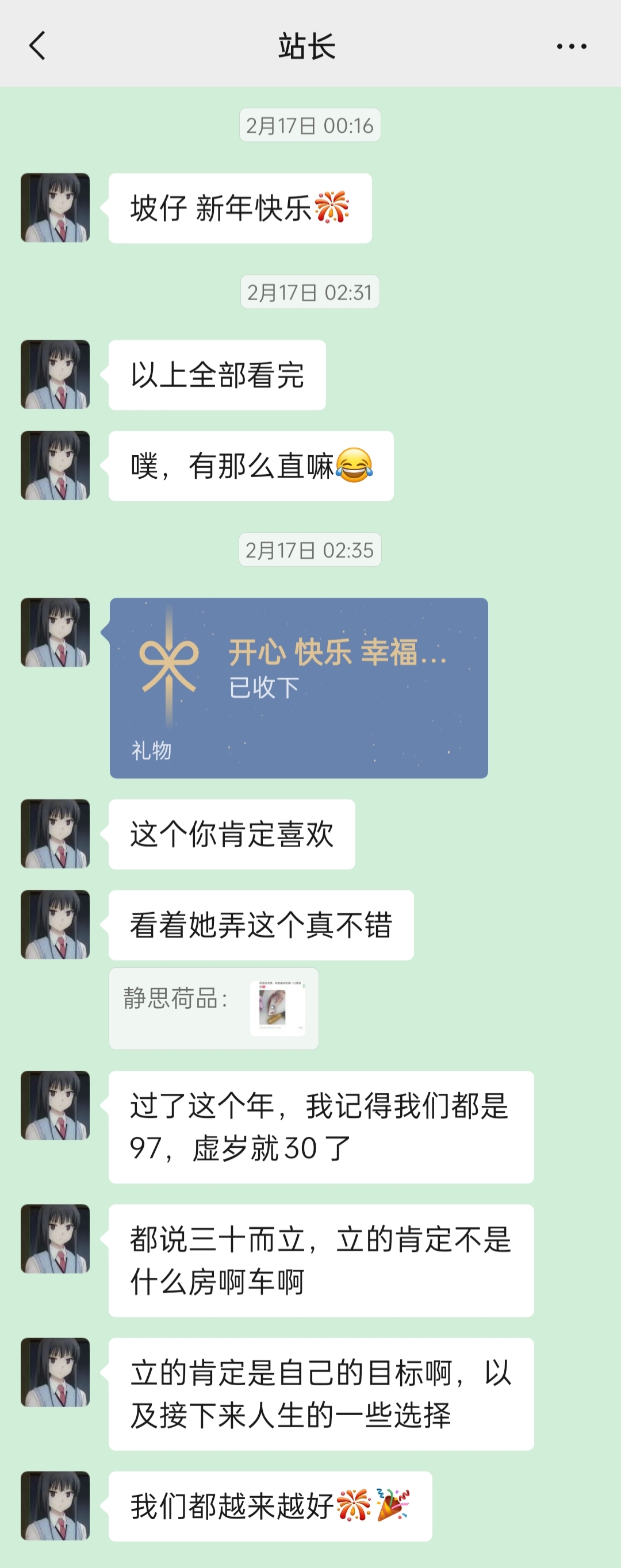Viewport: 621px width, 1568px height.
Task: Open the 开心 快乐 幸福 gift card
Action: [298, 687]
